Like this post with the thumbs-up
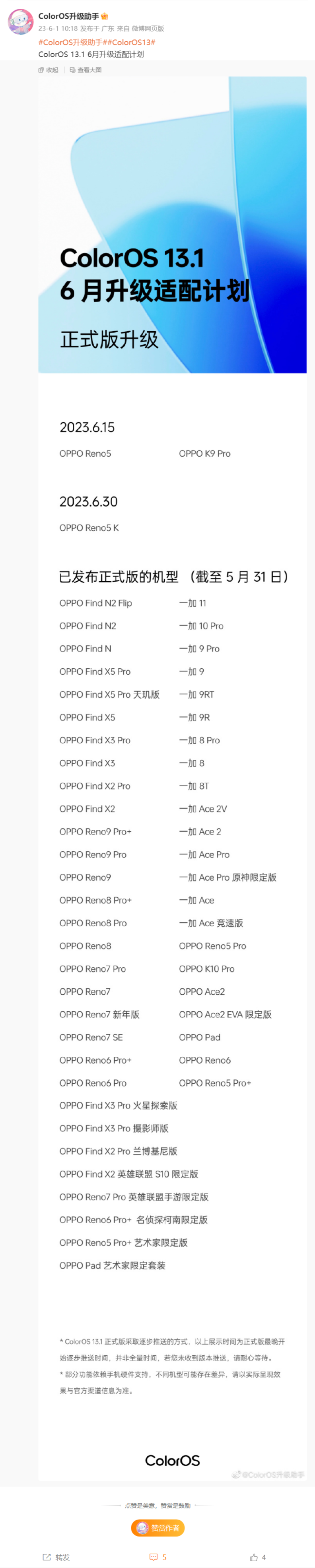315x1568 pixels. [x=258, y=1556]
